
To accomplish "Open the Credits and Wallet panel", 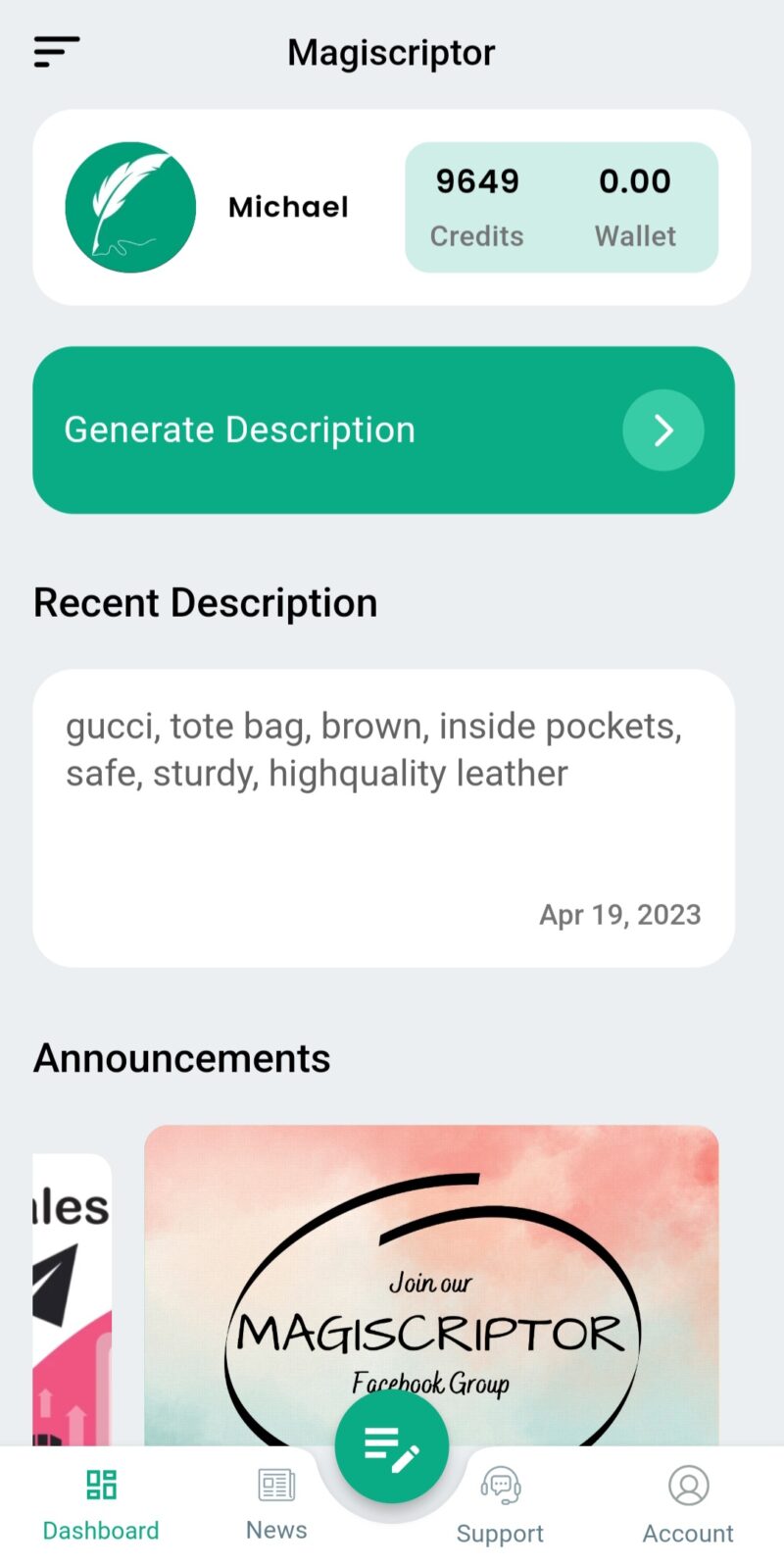I will click(x=562, y=207).
